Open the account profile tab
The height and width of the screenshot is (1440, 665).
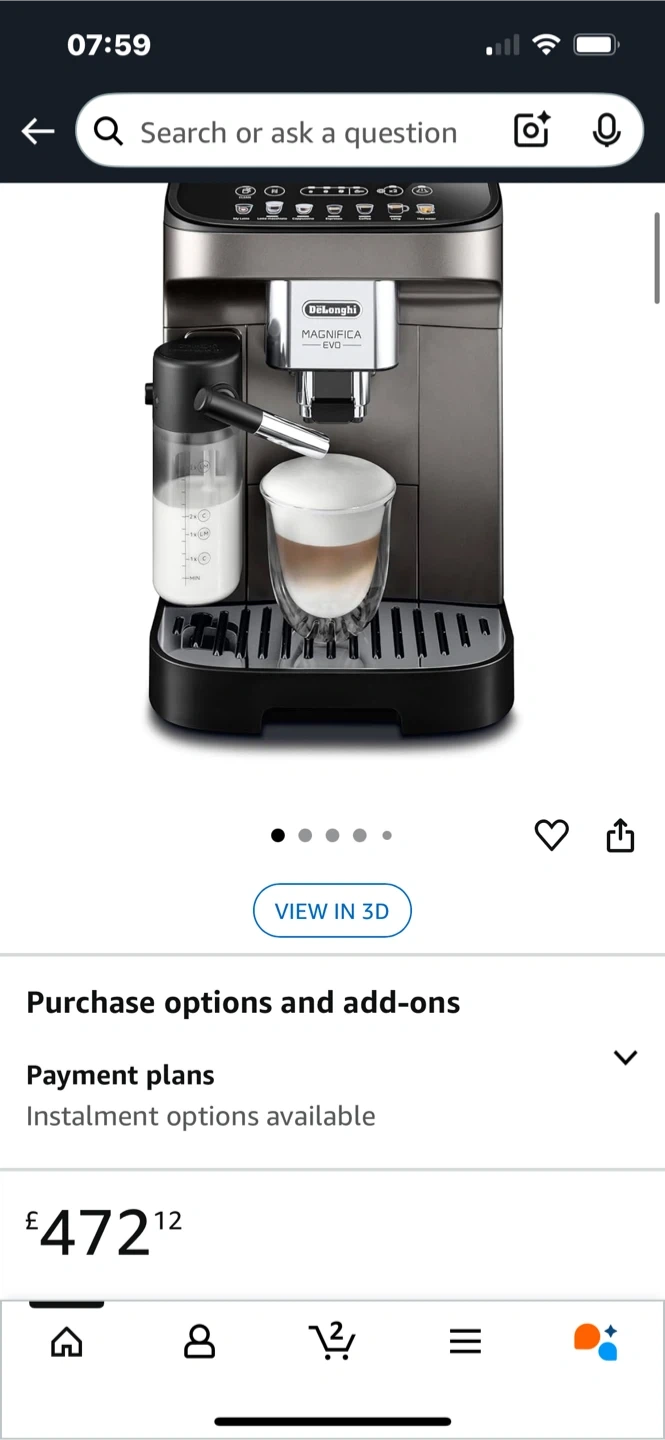click(x=199, y=1342)
